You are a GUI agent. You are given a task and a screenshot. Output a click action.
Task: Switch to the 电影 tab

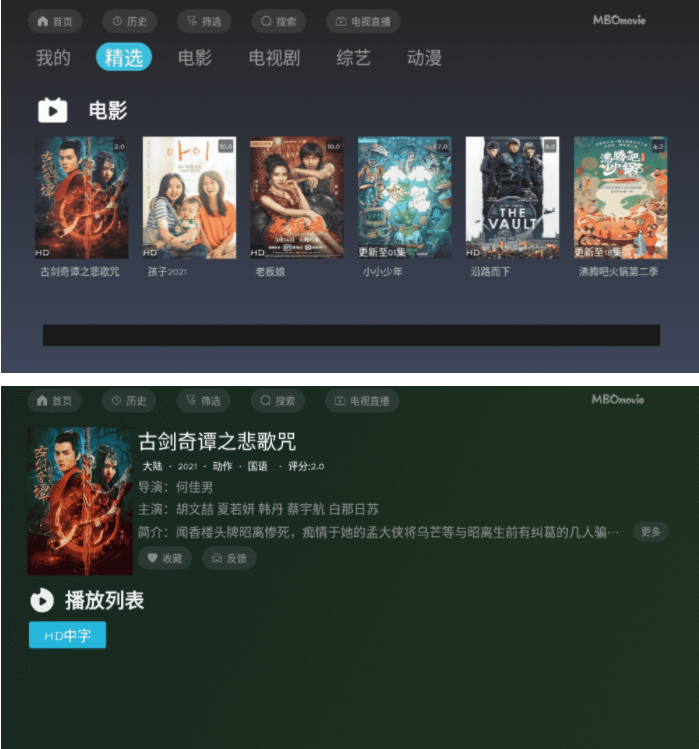click(x=195, y=58)
